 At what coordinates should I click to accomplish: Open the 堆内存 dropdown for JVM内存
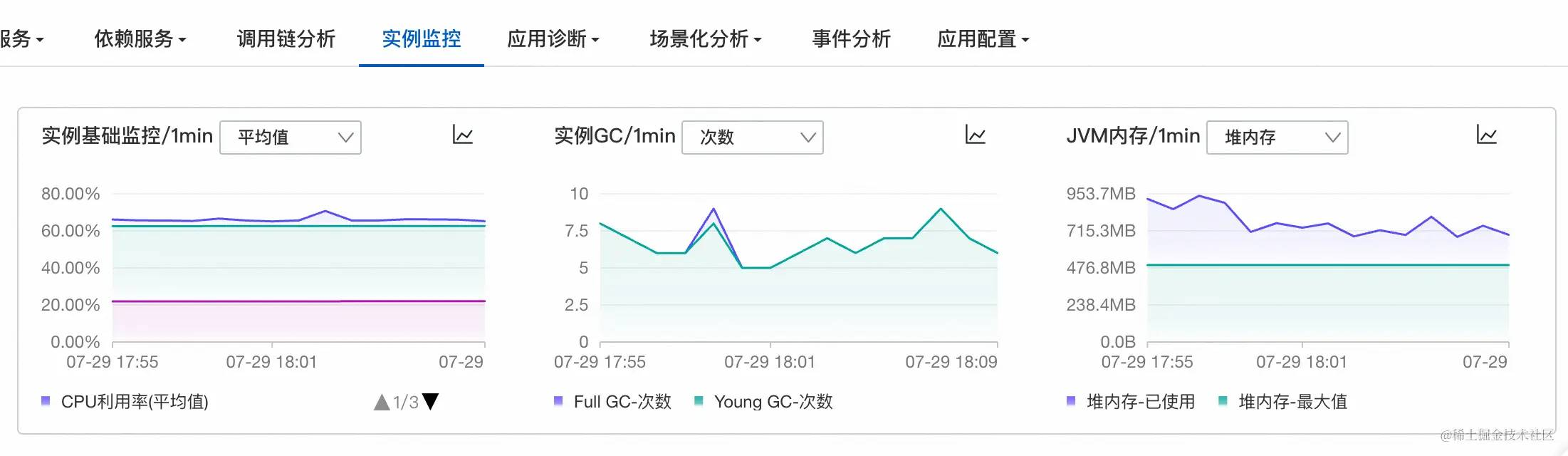coord(1277,138)
